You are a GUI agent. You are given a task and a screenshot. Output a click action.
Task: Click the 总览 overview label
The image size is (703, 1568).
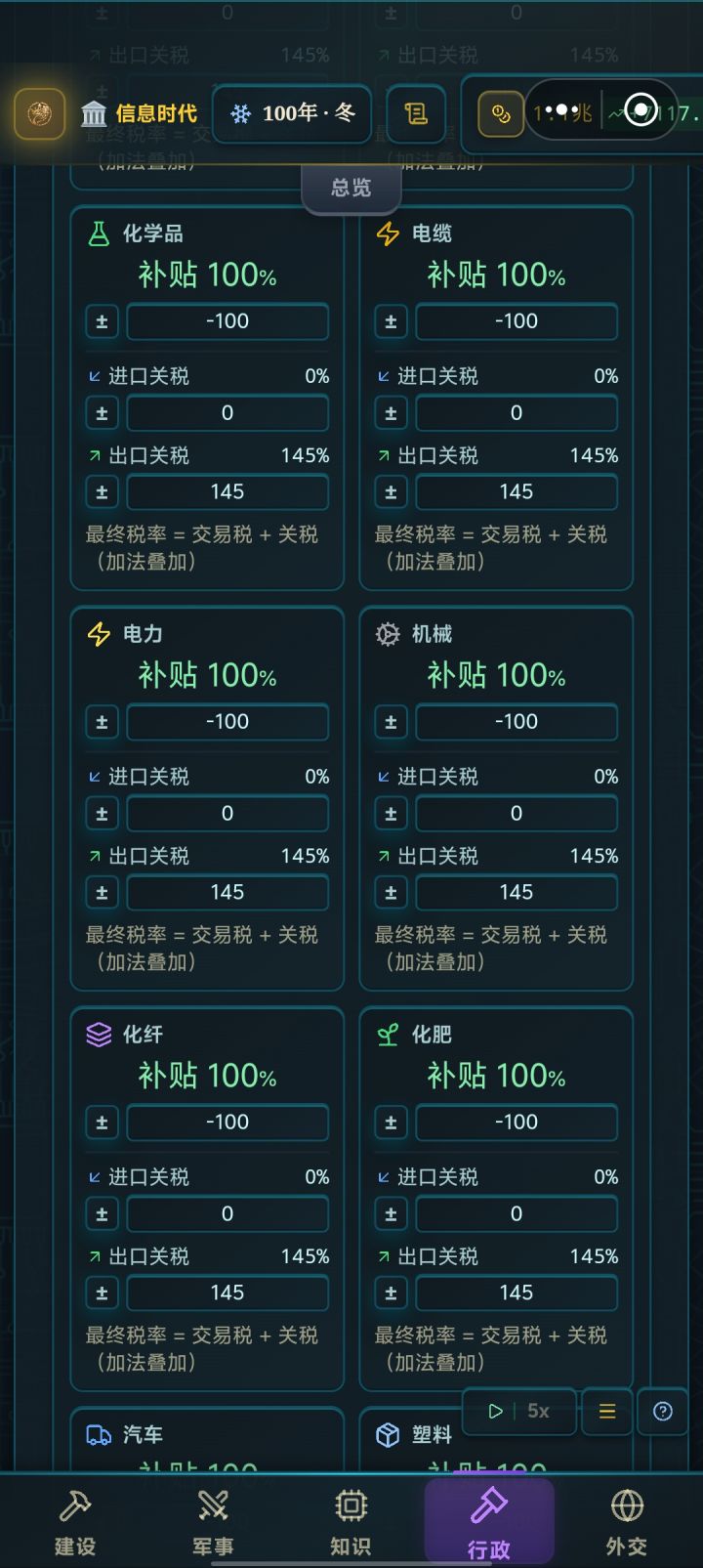coord(351,189)
